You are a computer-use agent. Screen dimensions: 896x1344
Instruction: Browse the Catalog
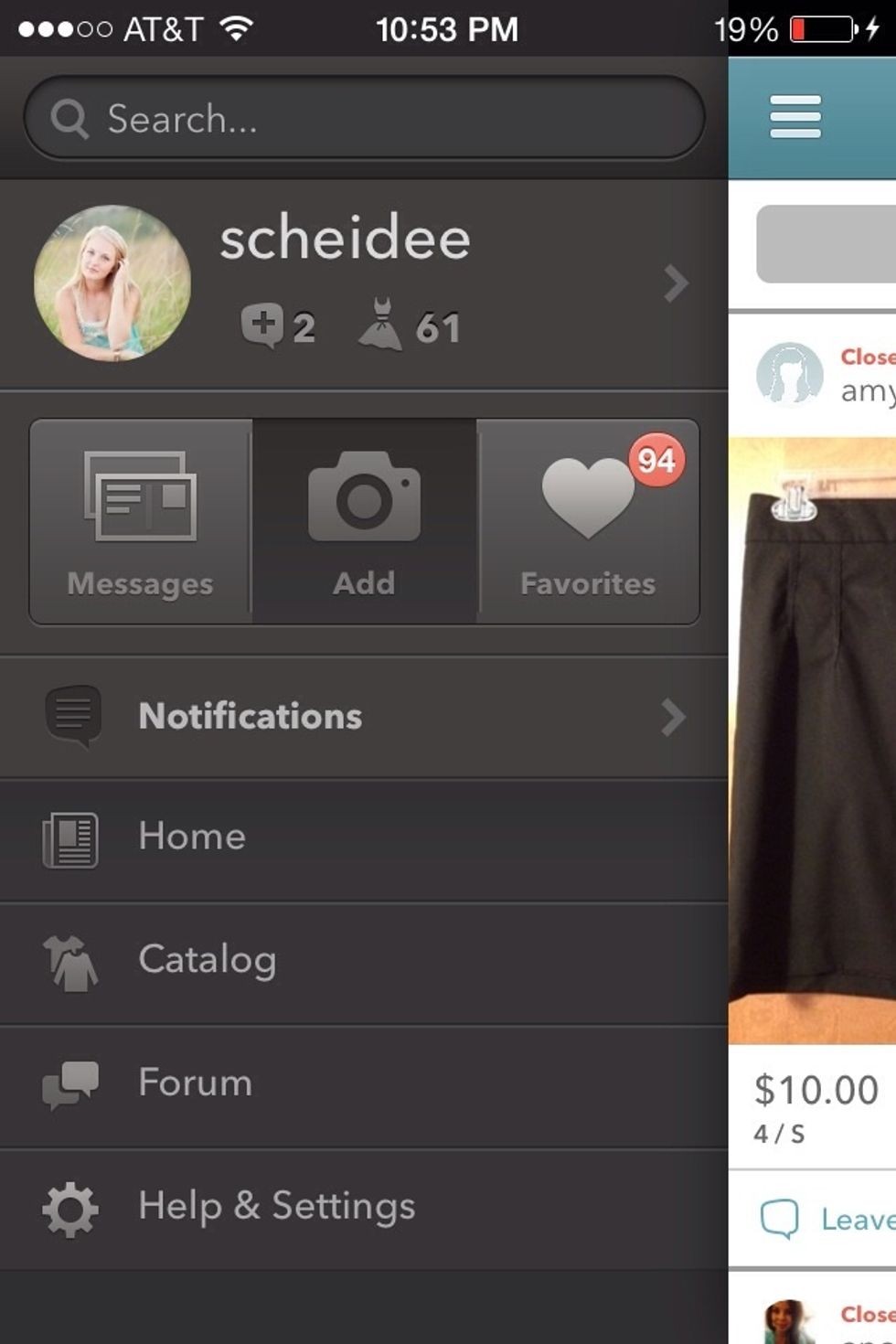[x=363, y=961]
